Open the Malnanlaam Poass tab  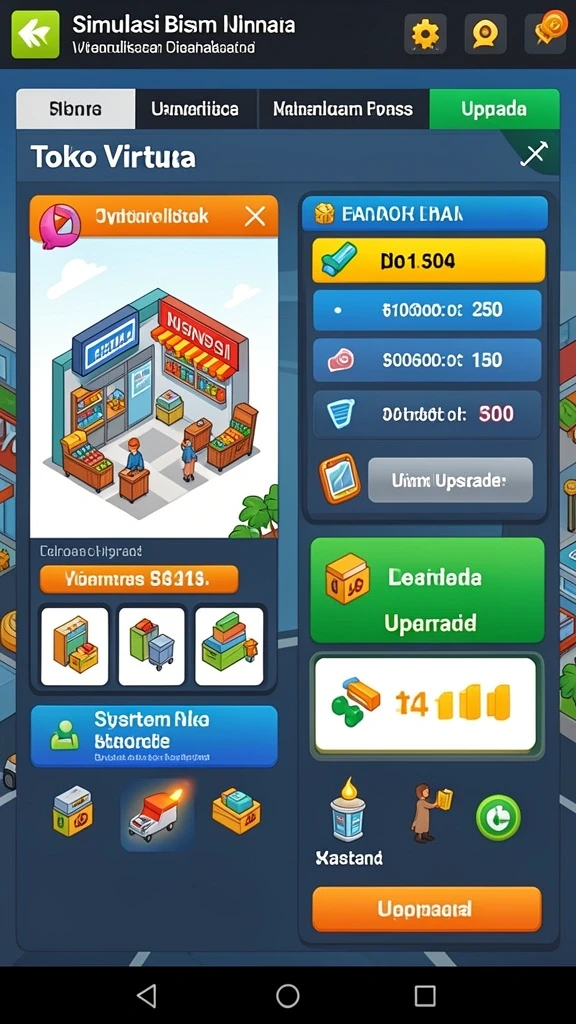[x=343, y=108]
